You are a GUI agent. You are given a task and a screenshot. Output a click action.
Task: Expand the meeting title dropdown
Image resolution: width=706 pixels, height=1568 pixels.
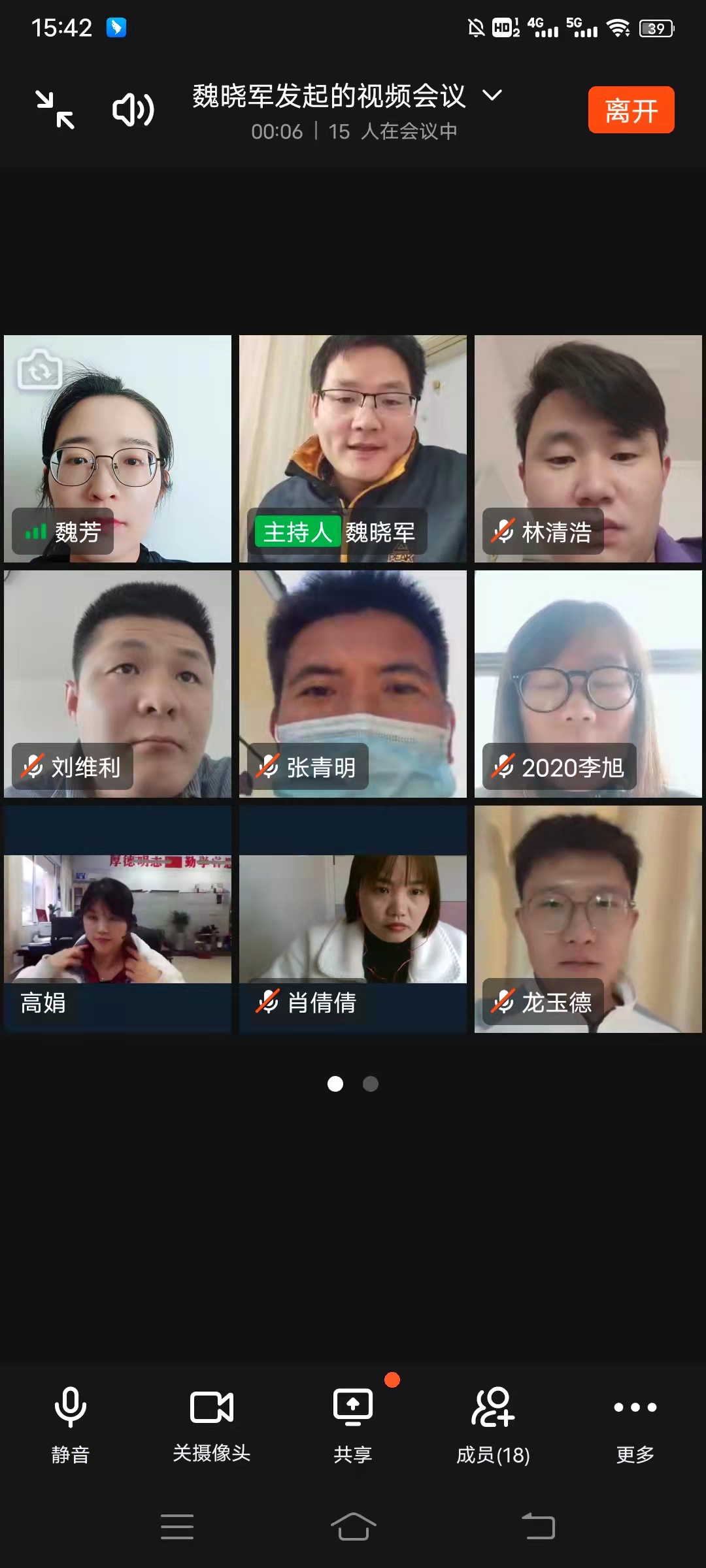[492, 96]
